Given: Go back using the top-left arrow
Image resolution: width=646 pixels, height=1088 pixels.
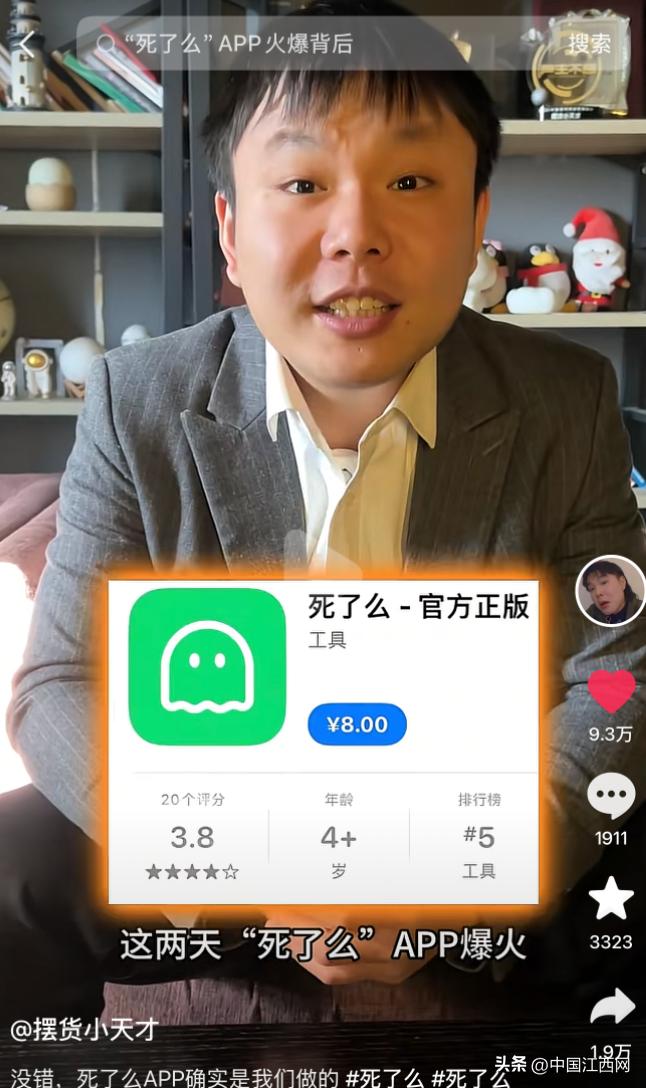Looking at the screenshot, I should [26, 42].
